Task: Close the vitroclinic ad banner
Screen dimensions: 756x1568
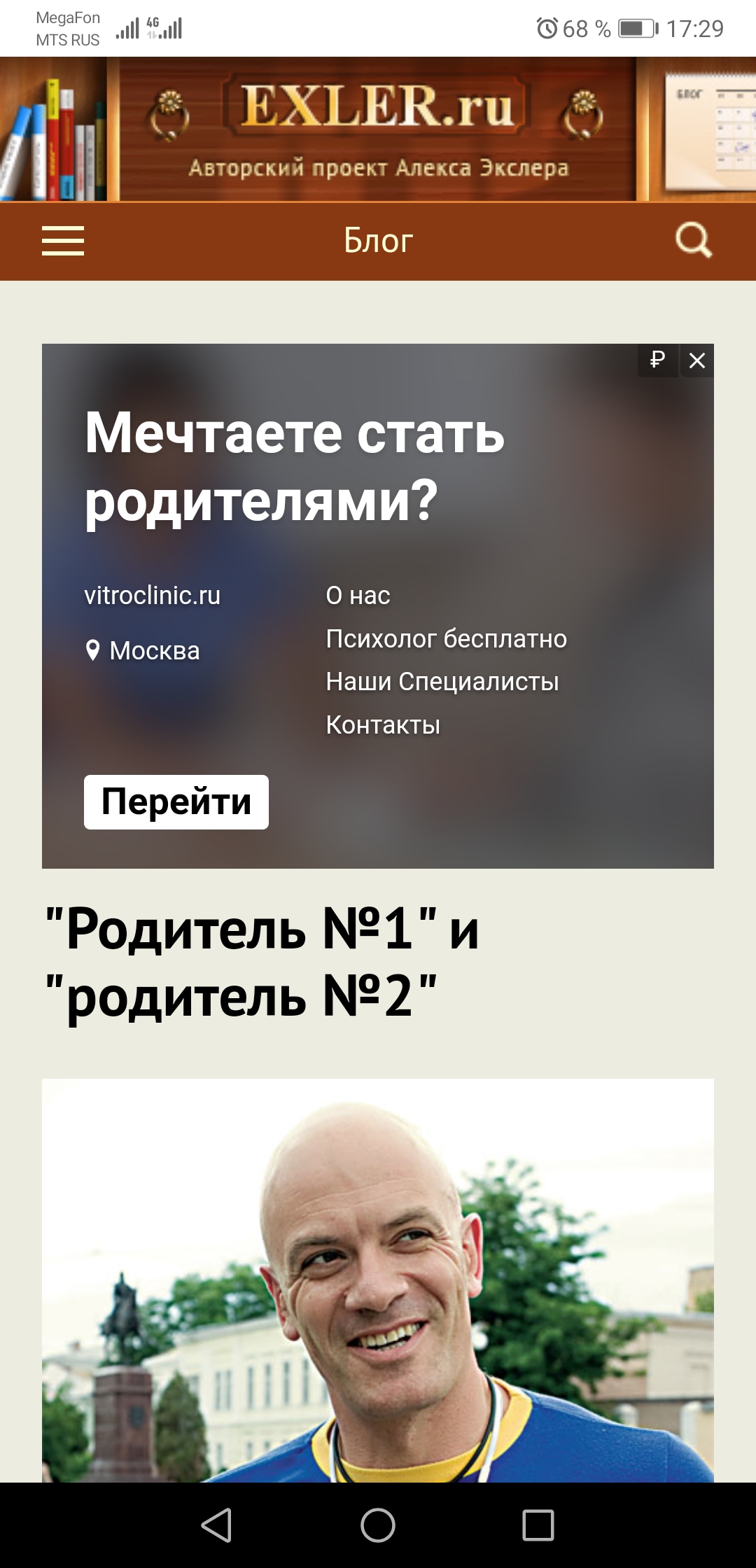Action: click(697, 360)
